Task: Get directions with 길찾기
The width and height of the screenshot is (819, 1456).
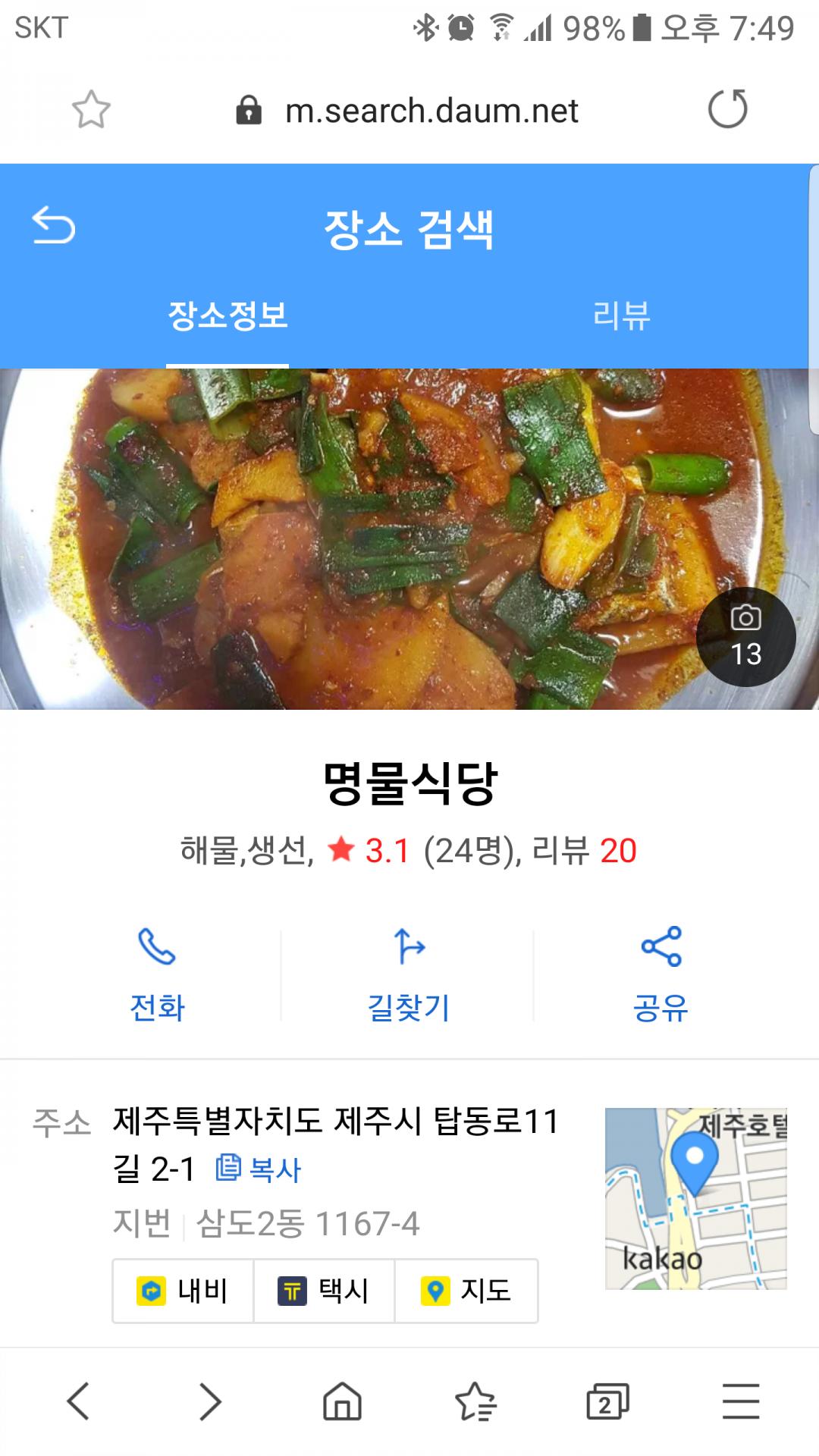Action: [x=409, y=974]
